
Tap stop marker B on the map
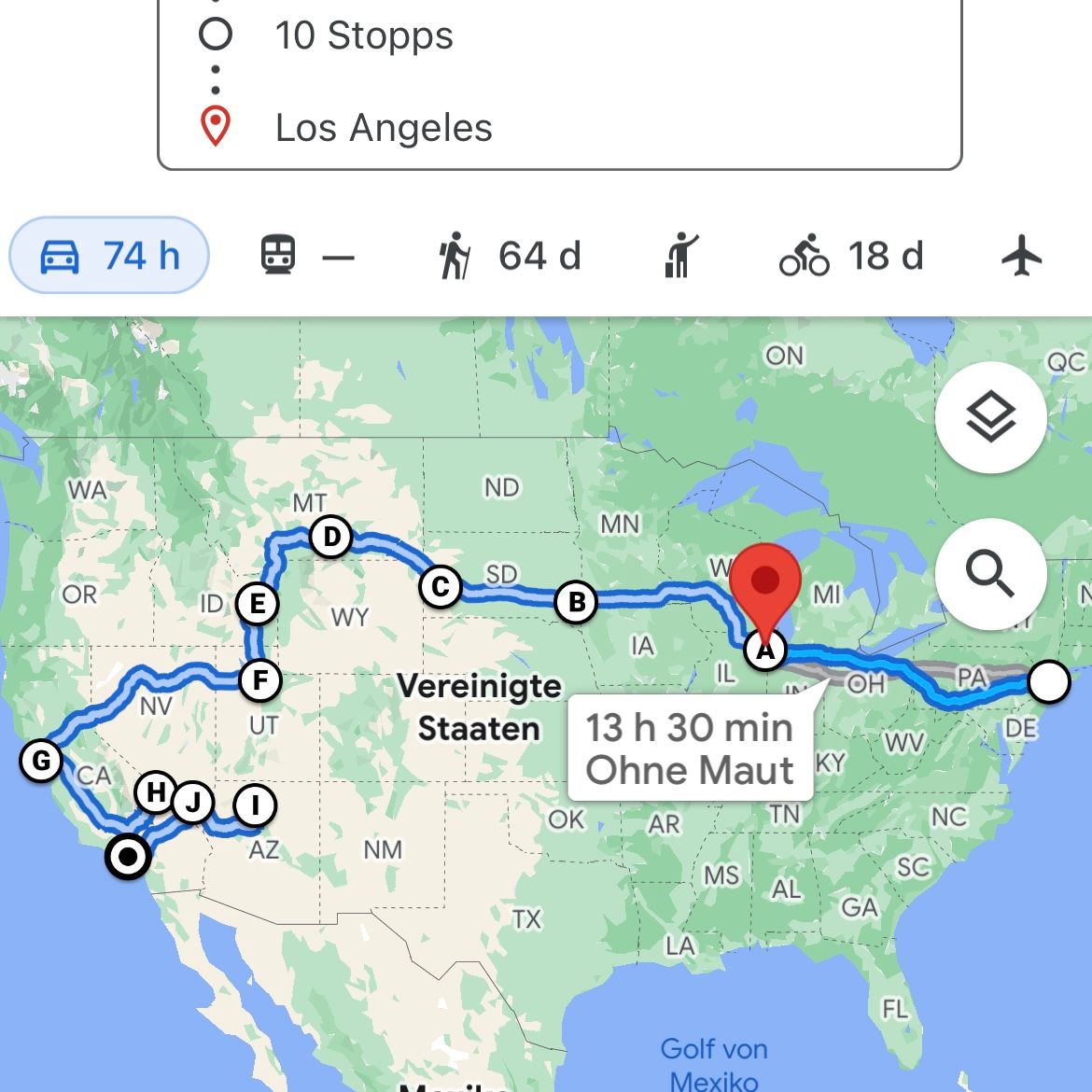tap(576, 602)
